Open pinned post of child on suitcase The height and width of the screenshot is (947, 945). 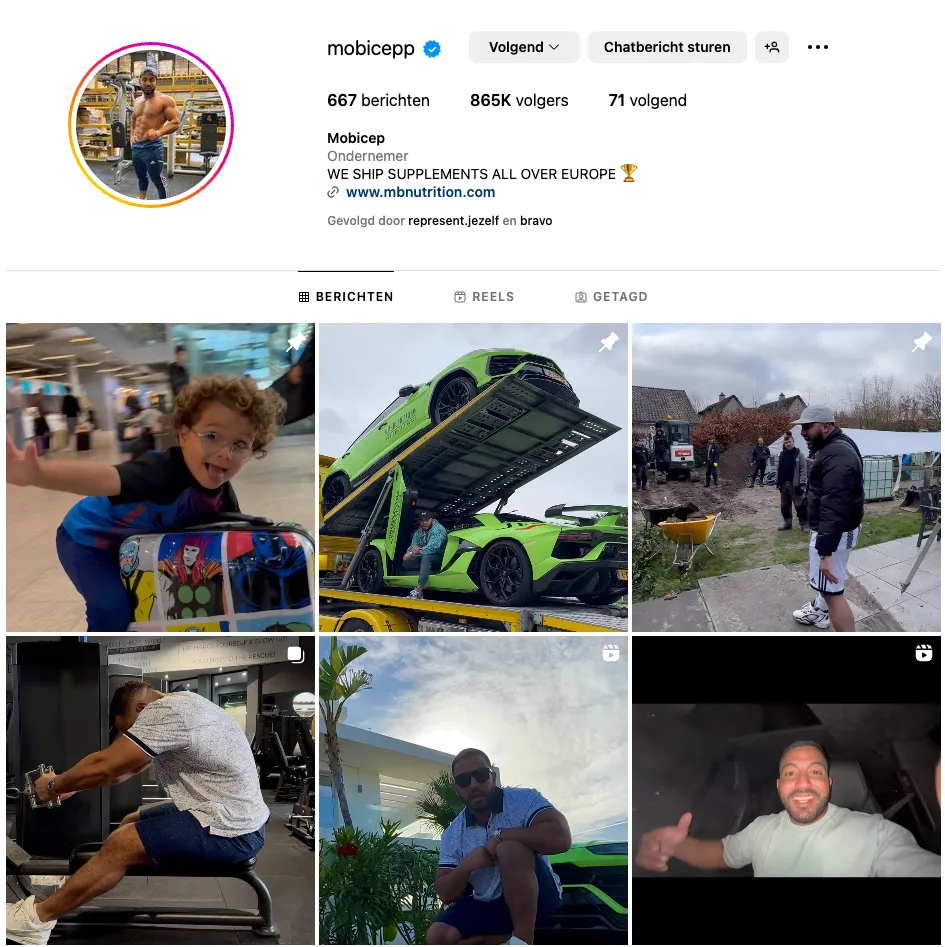pyautogui.click(x=160, y=477)
